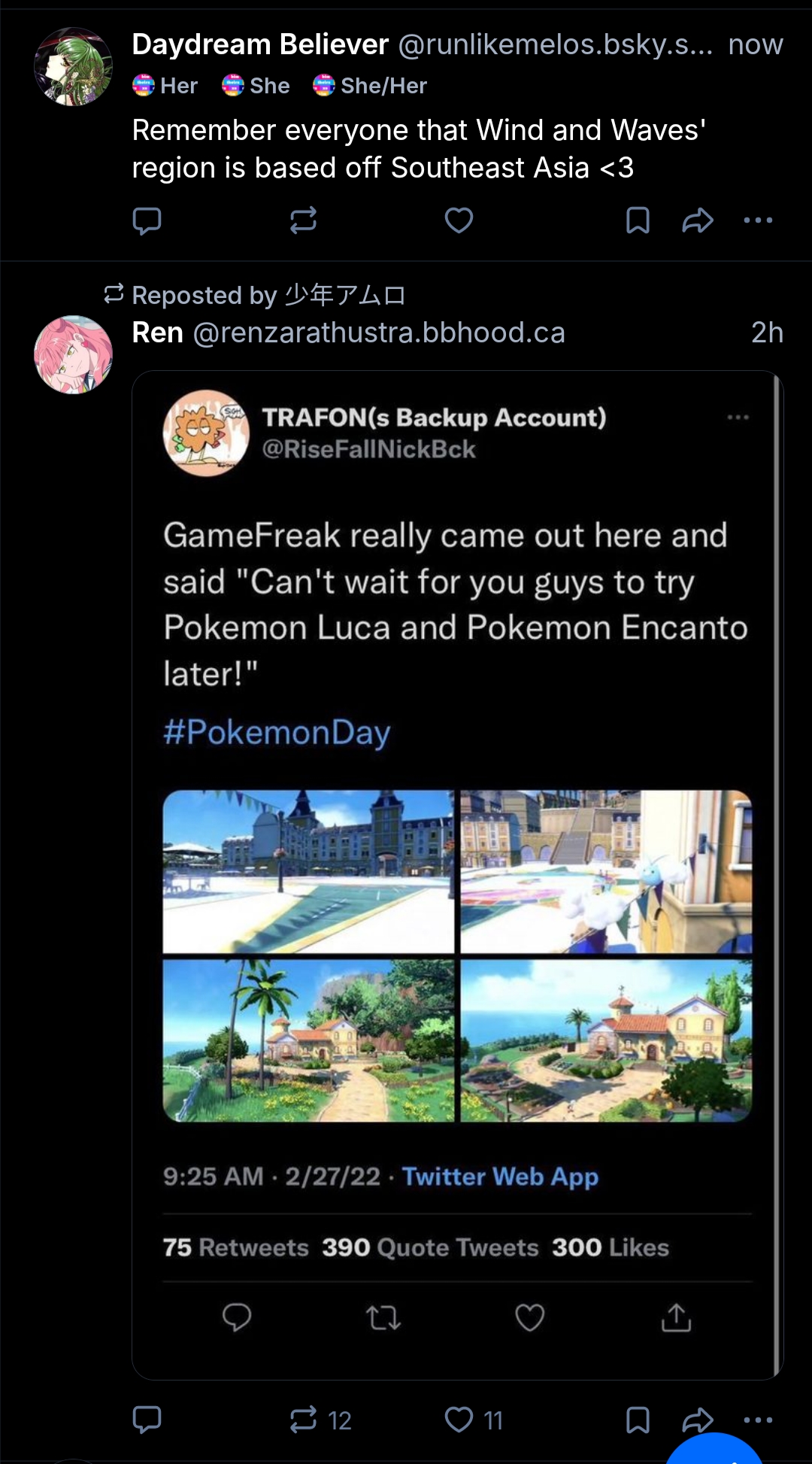Repost Ren's post with 12 reposts
The image size is (812, 1464).
(304, 1420)
